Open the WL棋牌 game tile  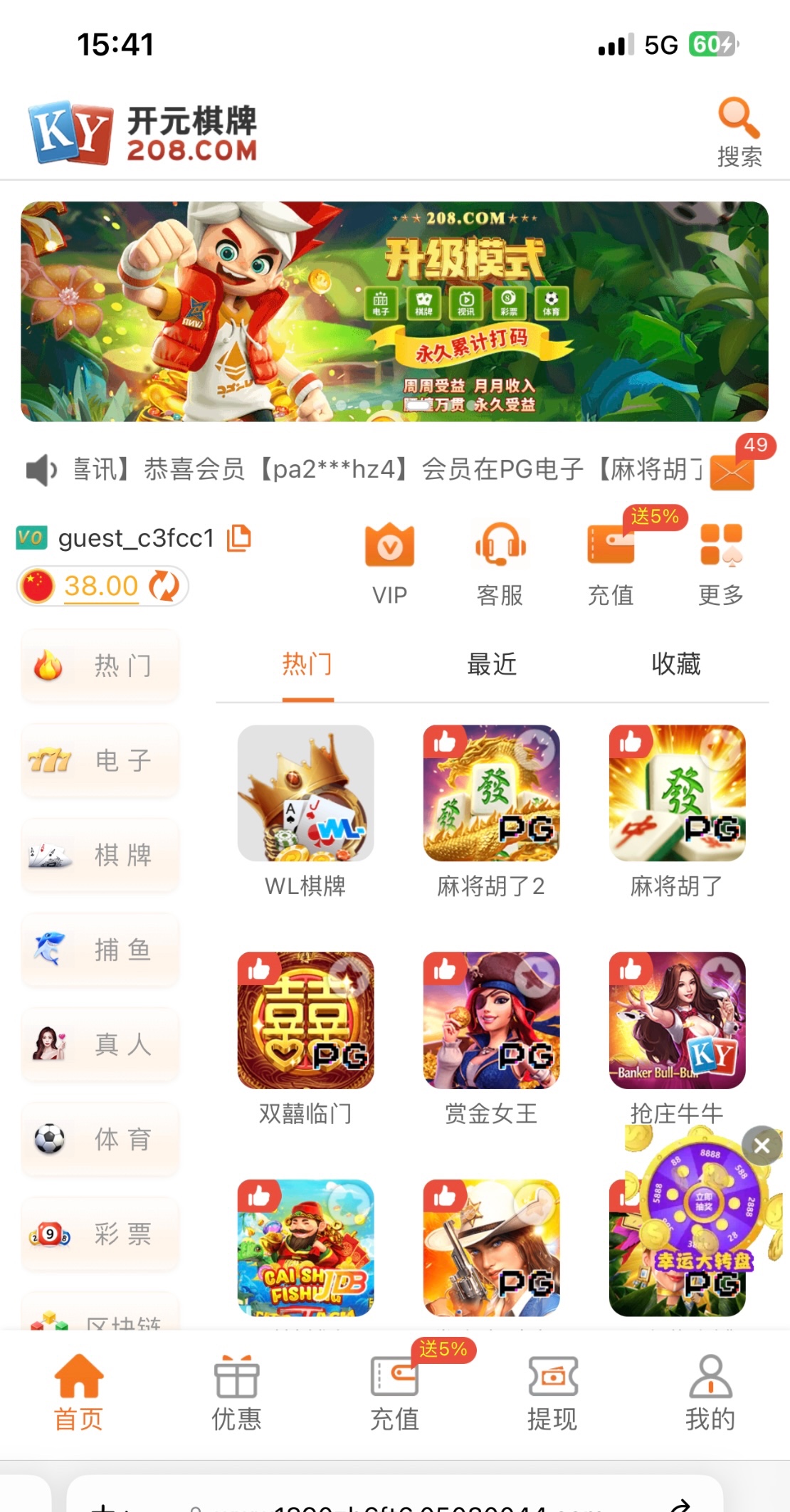[x=305, y=794]
